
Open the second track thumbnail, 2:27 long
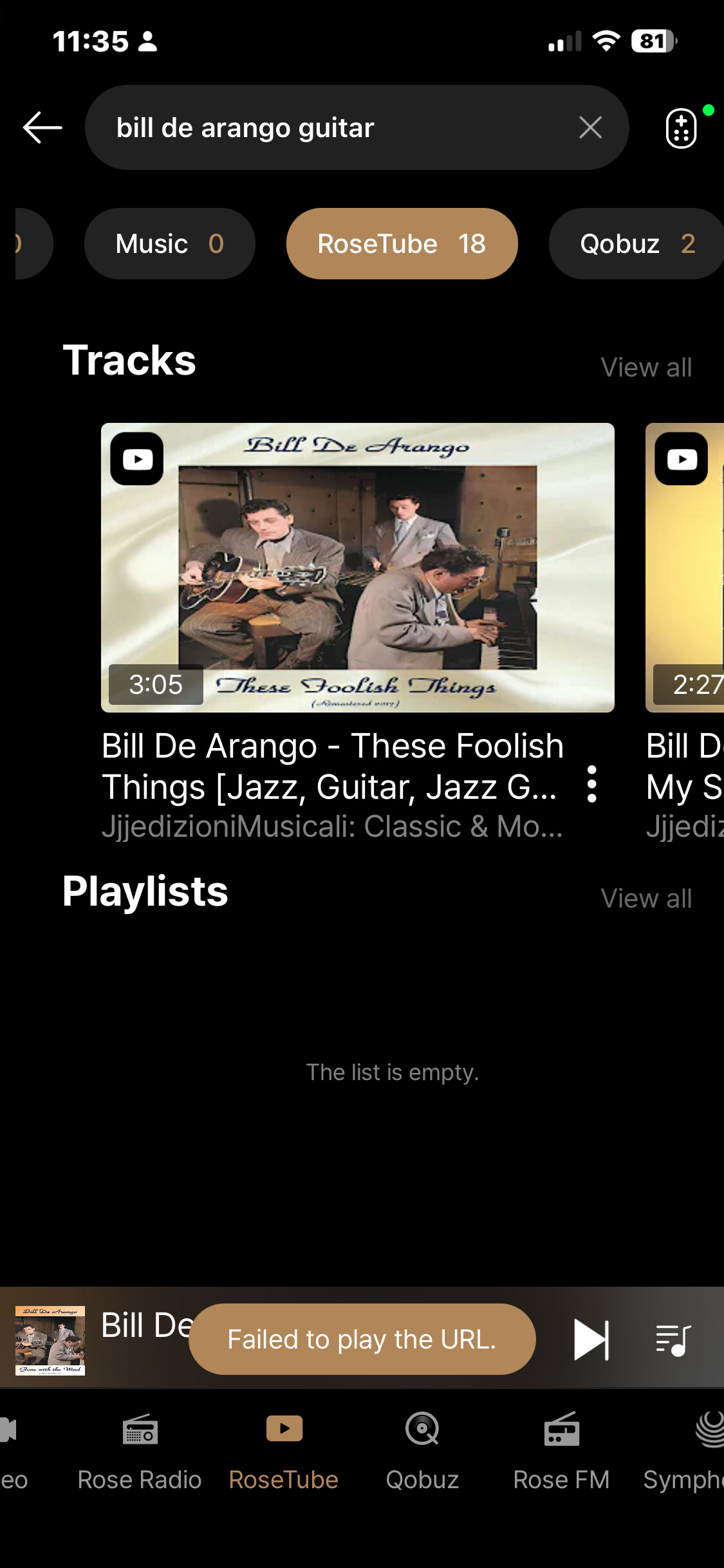click(685, 567)
